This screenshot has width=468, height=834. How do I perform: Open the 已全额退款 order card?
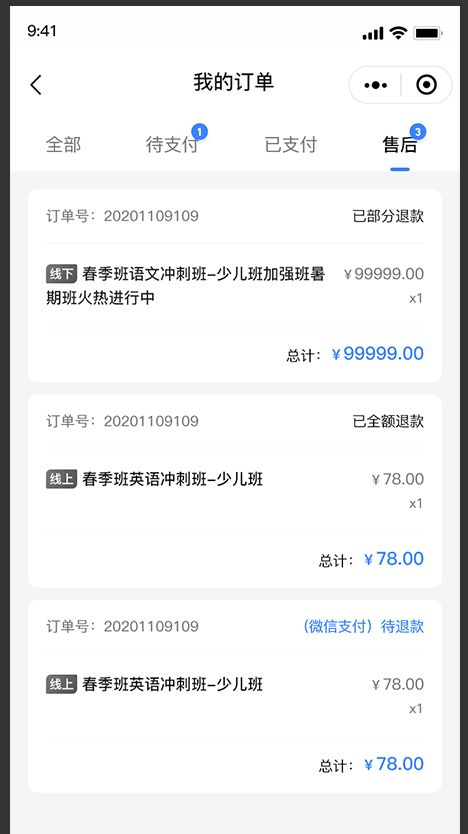(235, 491)
